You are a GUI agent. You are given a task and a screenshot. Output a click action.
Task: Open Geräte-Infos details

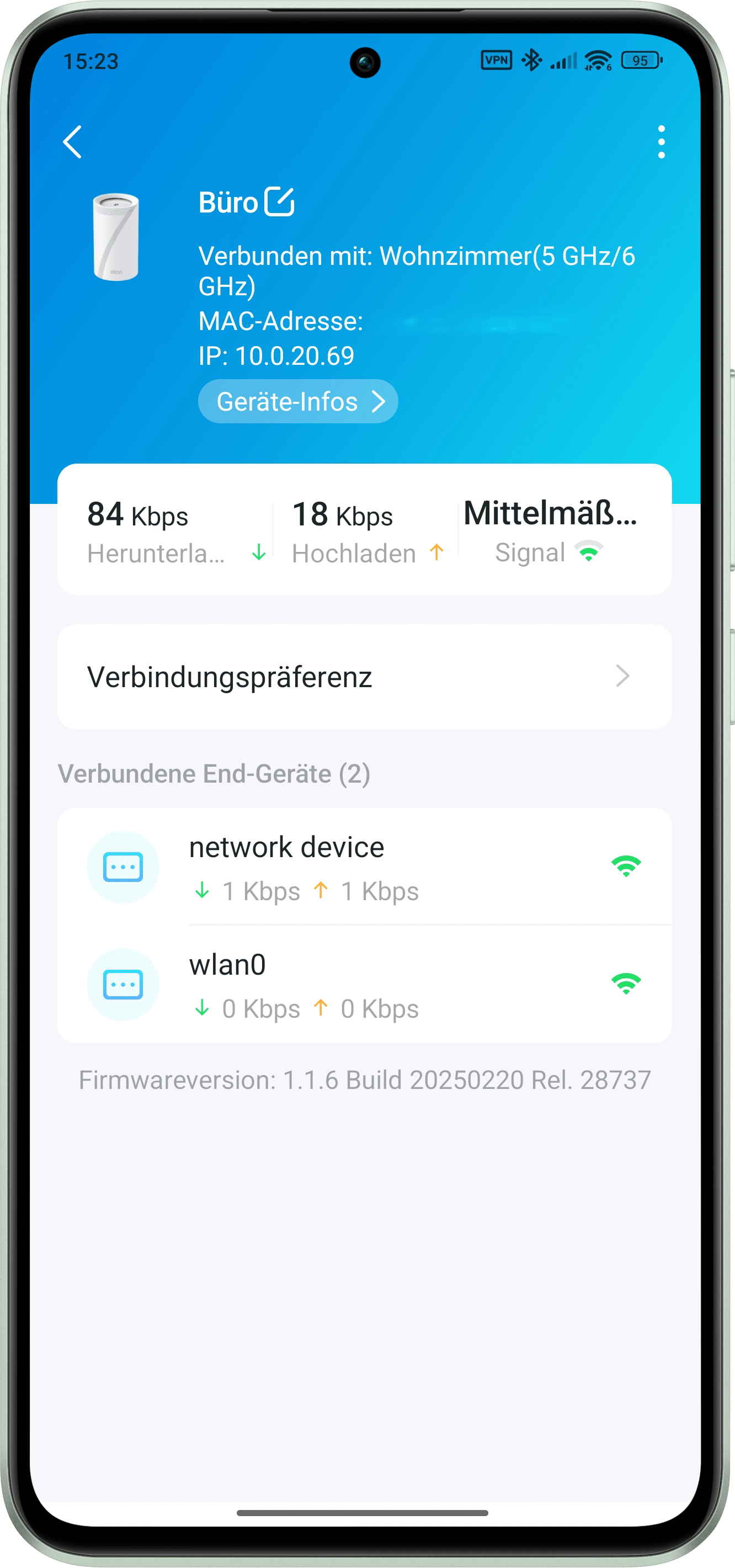(298, 402)
